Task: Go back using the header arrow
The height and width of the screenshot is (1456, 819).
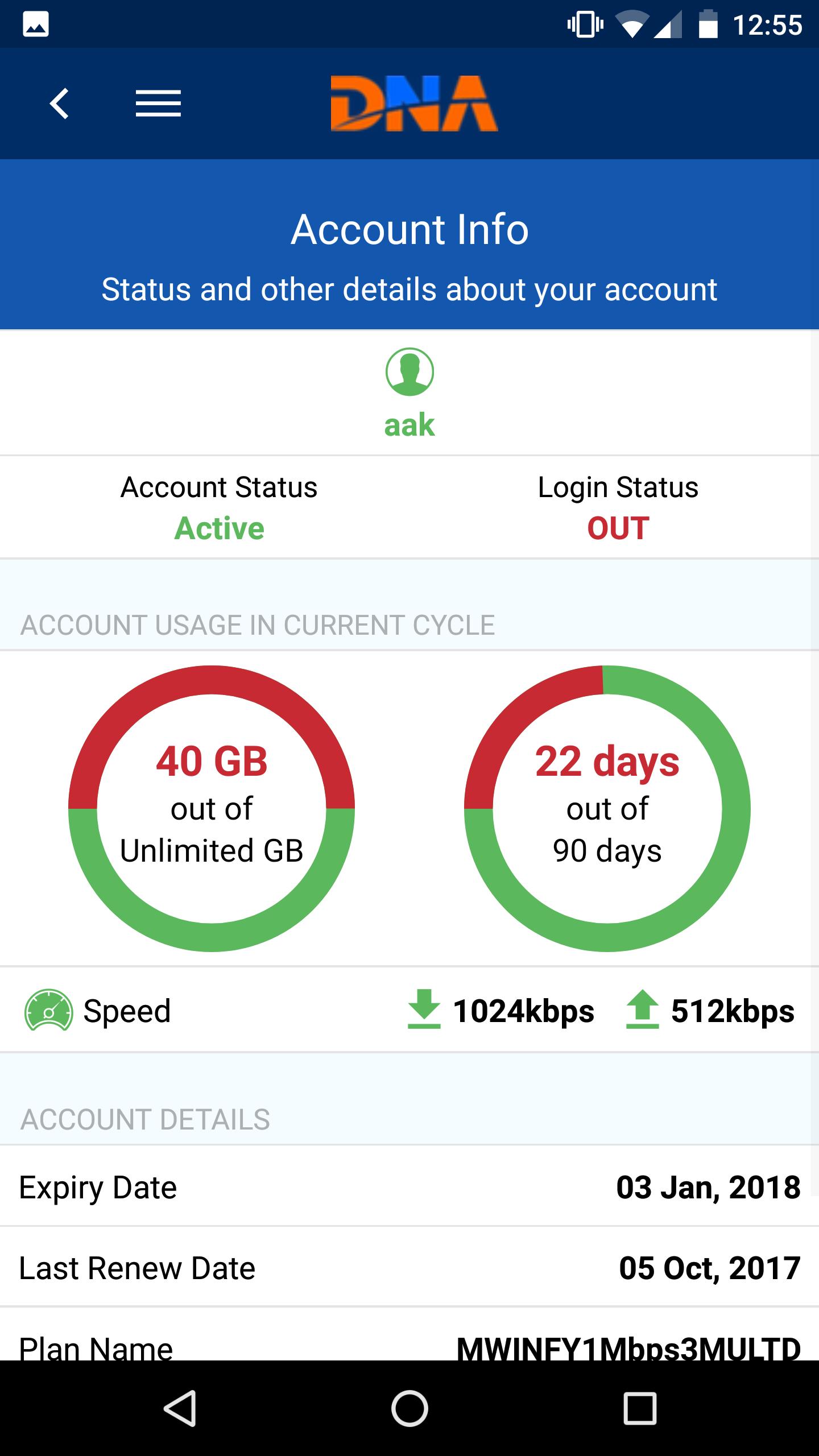Action: tap(59, 104)
